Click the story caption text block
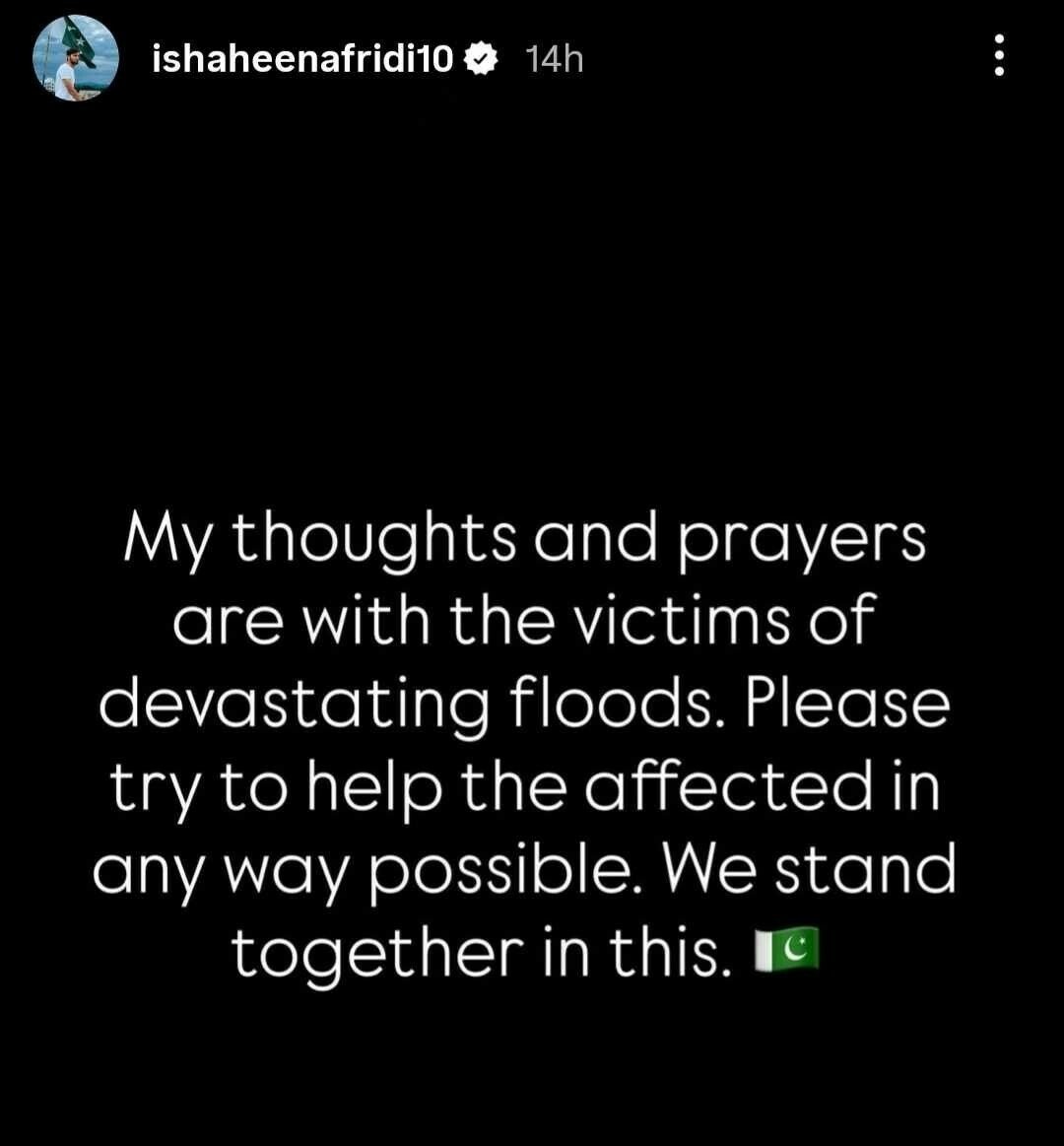 [532, 739]
